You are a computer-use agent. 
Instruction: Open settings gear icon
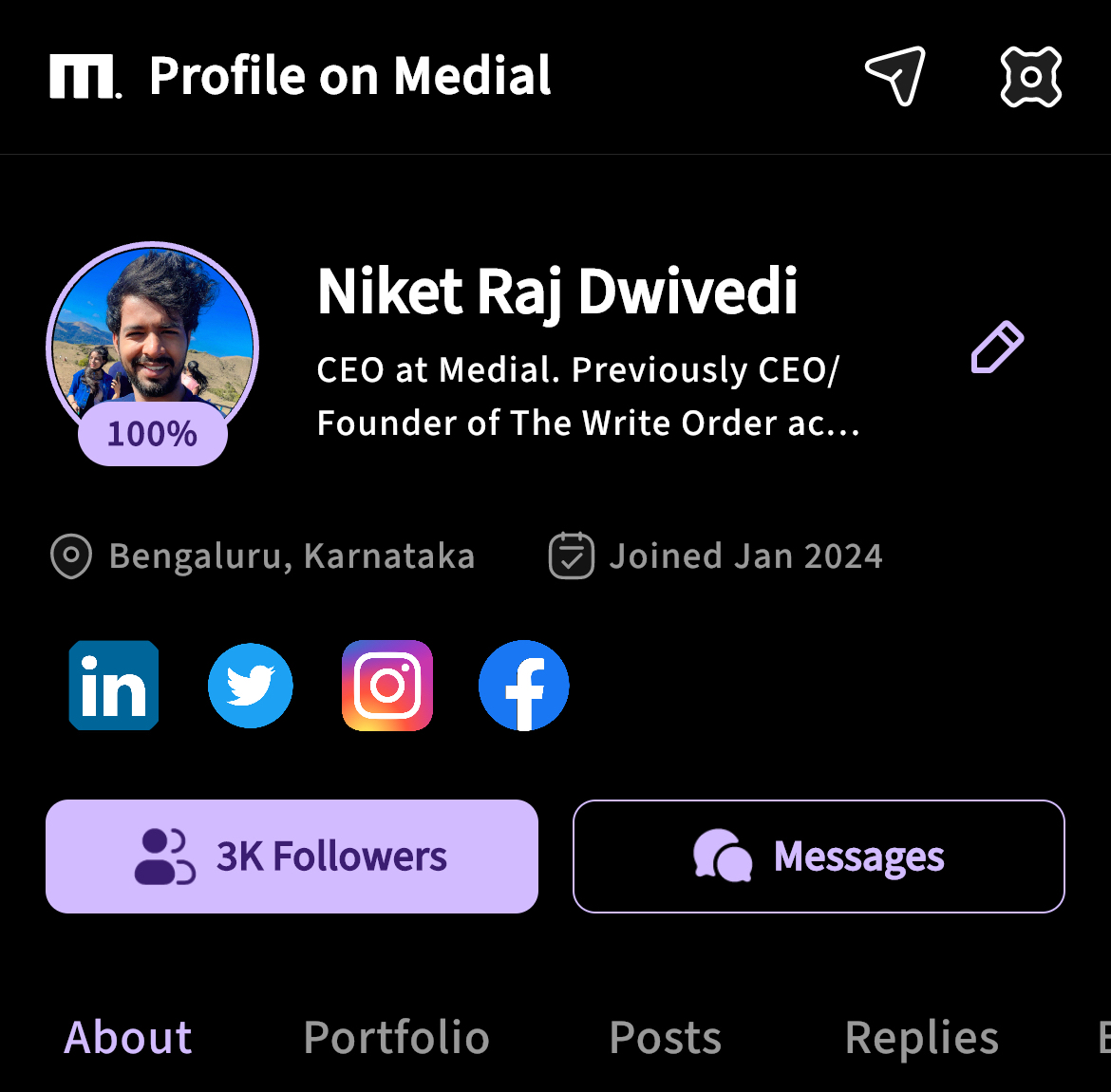point(1030,76)
